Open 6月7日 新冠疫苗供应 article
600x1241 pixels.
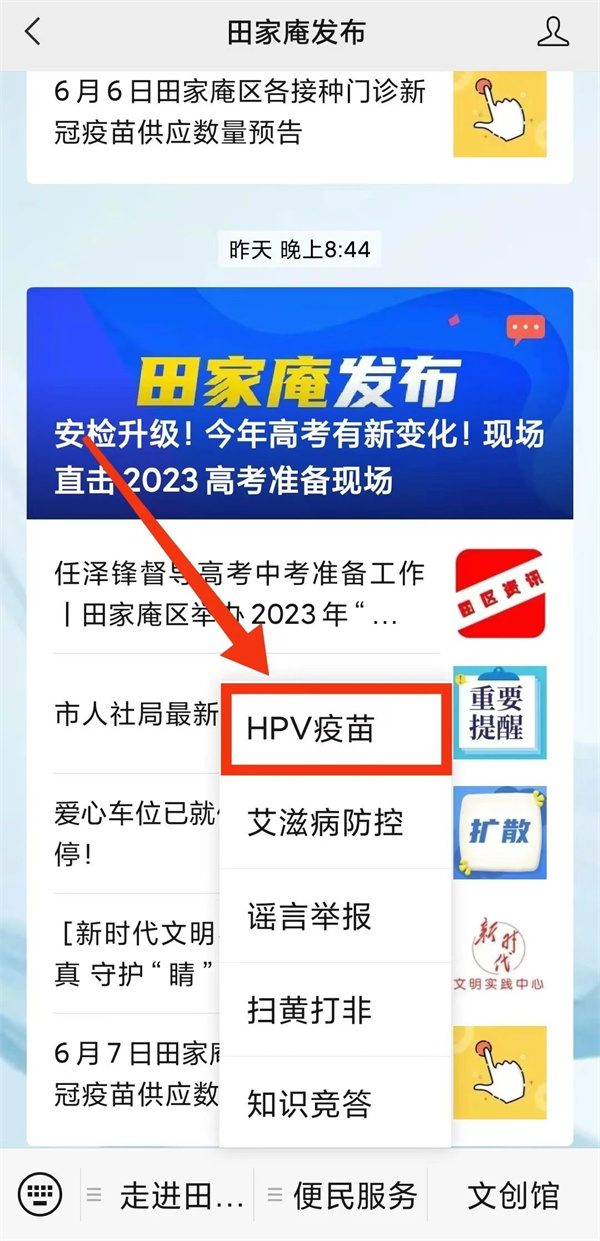point(135,1073)
